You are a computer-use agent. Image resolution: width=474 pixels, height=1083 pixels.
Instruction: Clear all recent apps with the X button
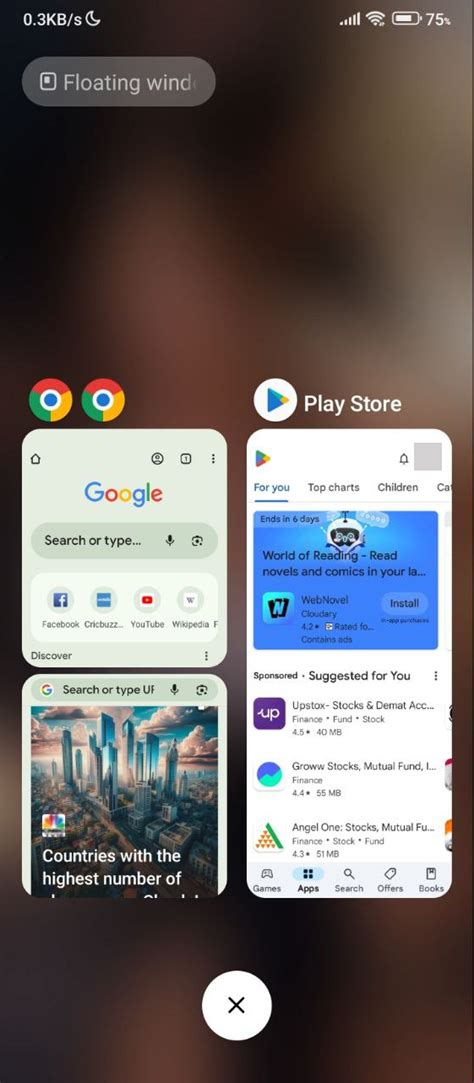pos(236,1004)
